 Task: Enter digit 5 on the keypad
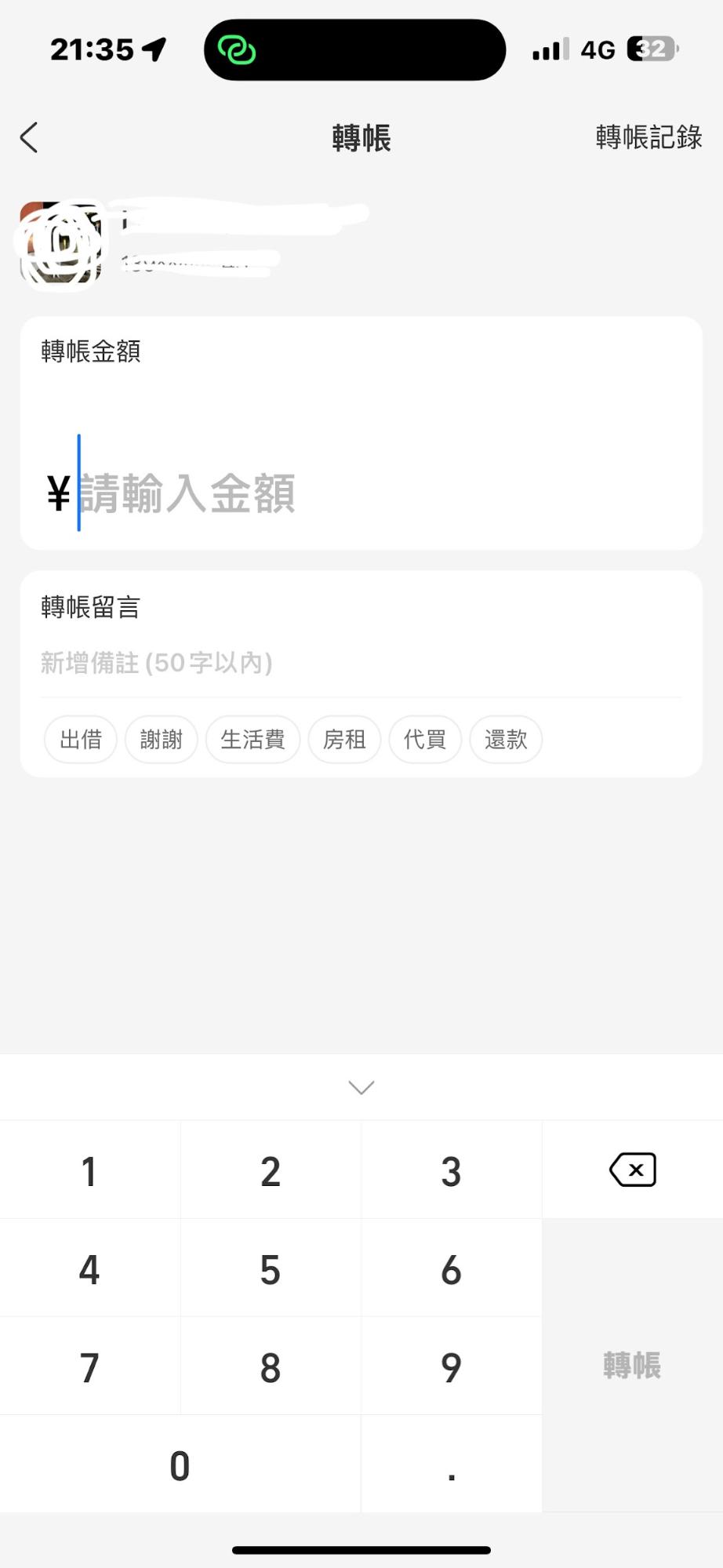pyautogui.click(x=270, y=1269)
